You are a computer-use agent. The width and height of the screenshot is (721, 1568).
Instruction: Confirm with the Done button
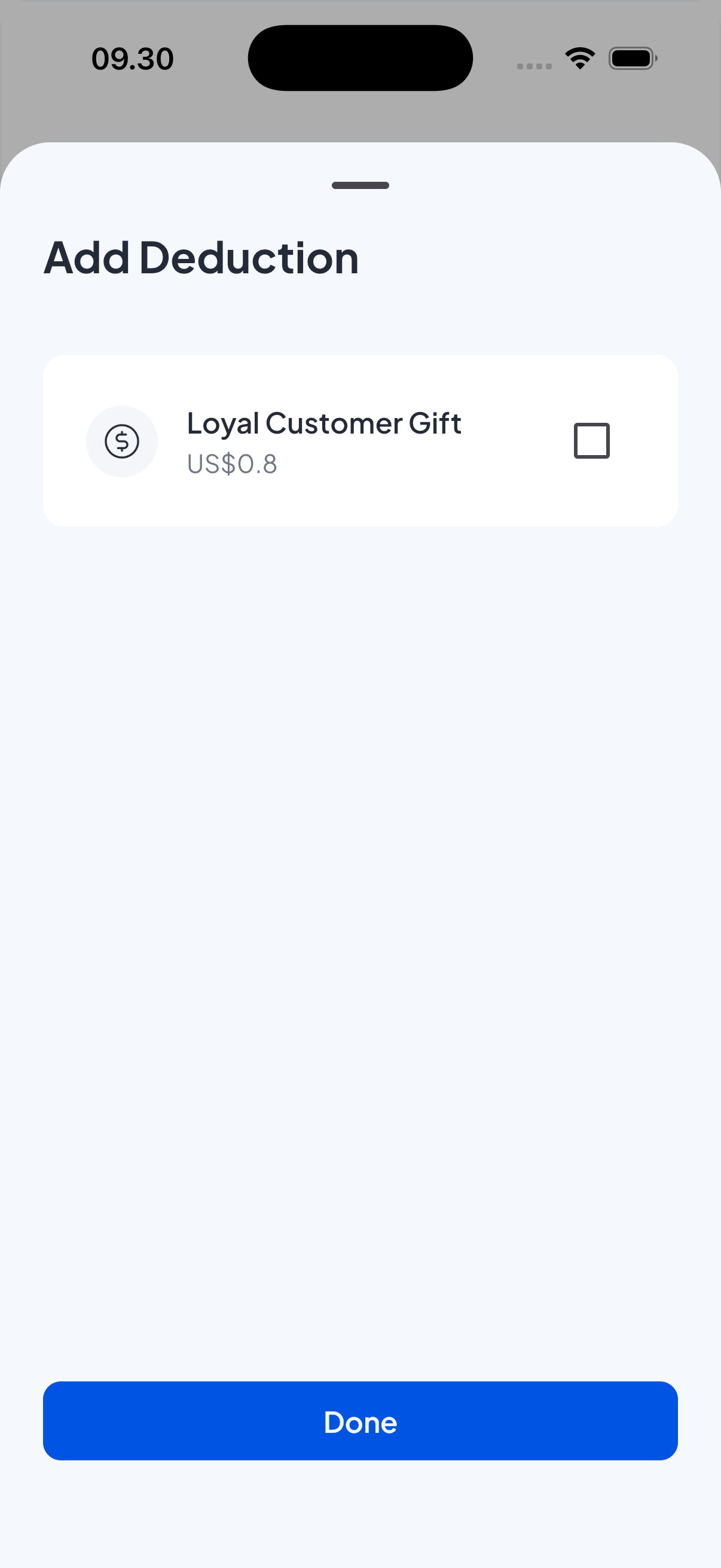pyautogui.click(x=360, y=1421)
